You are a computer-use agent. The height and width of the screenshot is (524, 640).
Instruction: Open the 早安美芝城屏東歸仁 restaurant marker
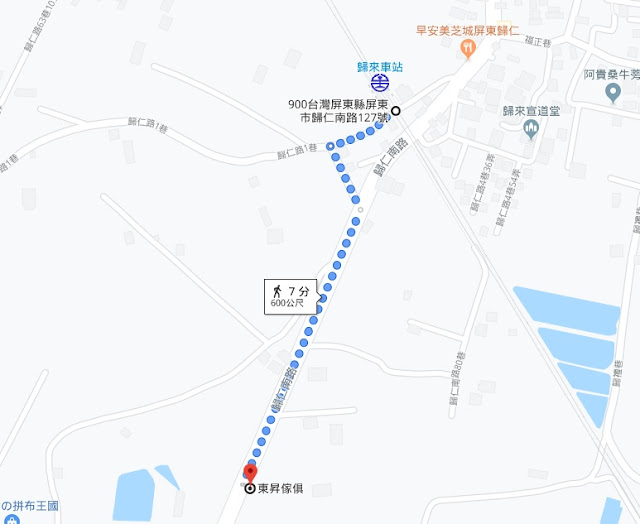pyautogui.click(x=466, y=47)
